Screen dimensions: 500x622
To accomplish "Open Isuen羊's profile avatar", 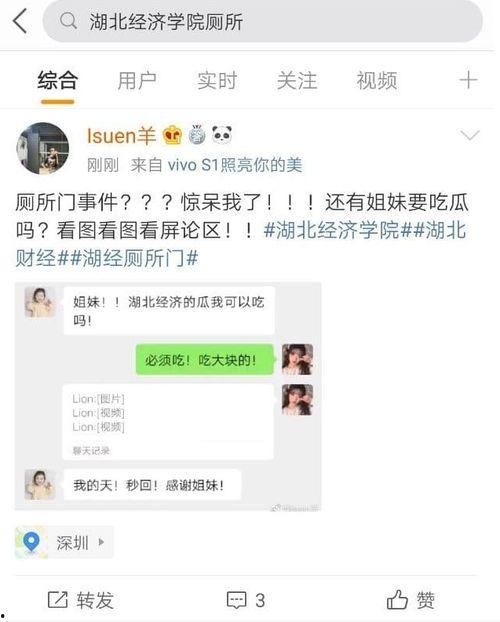I will pyautogui.click(x=42, y=148).
